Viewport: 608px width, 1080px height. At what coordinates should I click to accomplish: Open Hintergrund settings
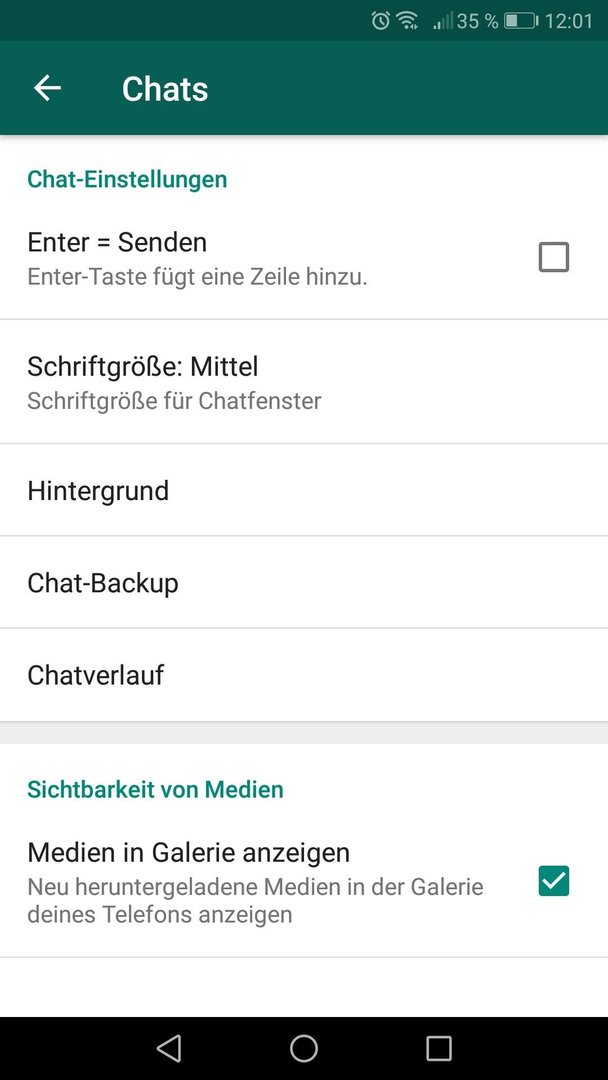pos(304,490)
